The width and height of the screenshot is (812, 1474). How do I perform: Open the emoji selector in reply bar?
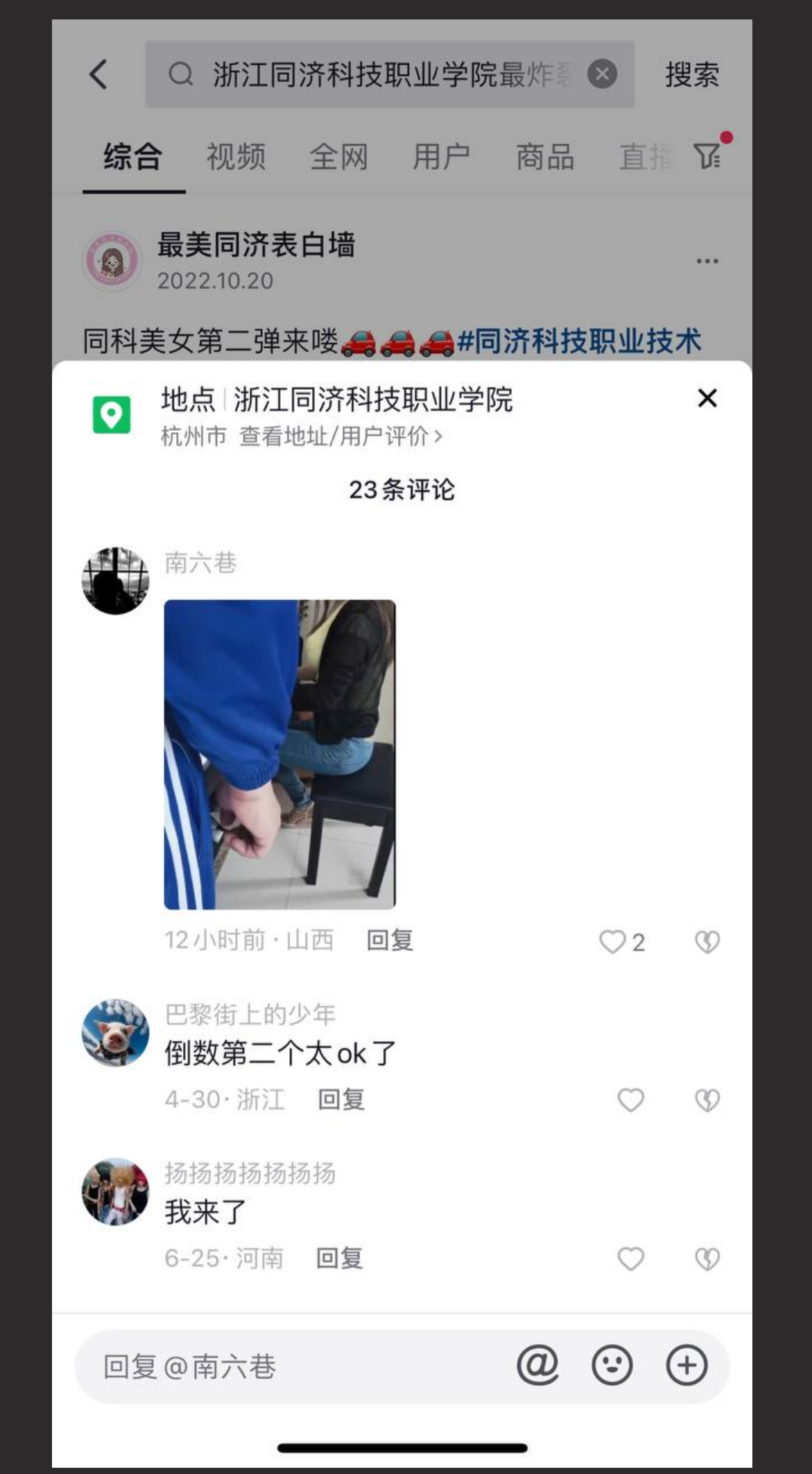(x=613, y=1364)
